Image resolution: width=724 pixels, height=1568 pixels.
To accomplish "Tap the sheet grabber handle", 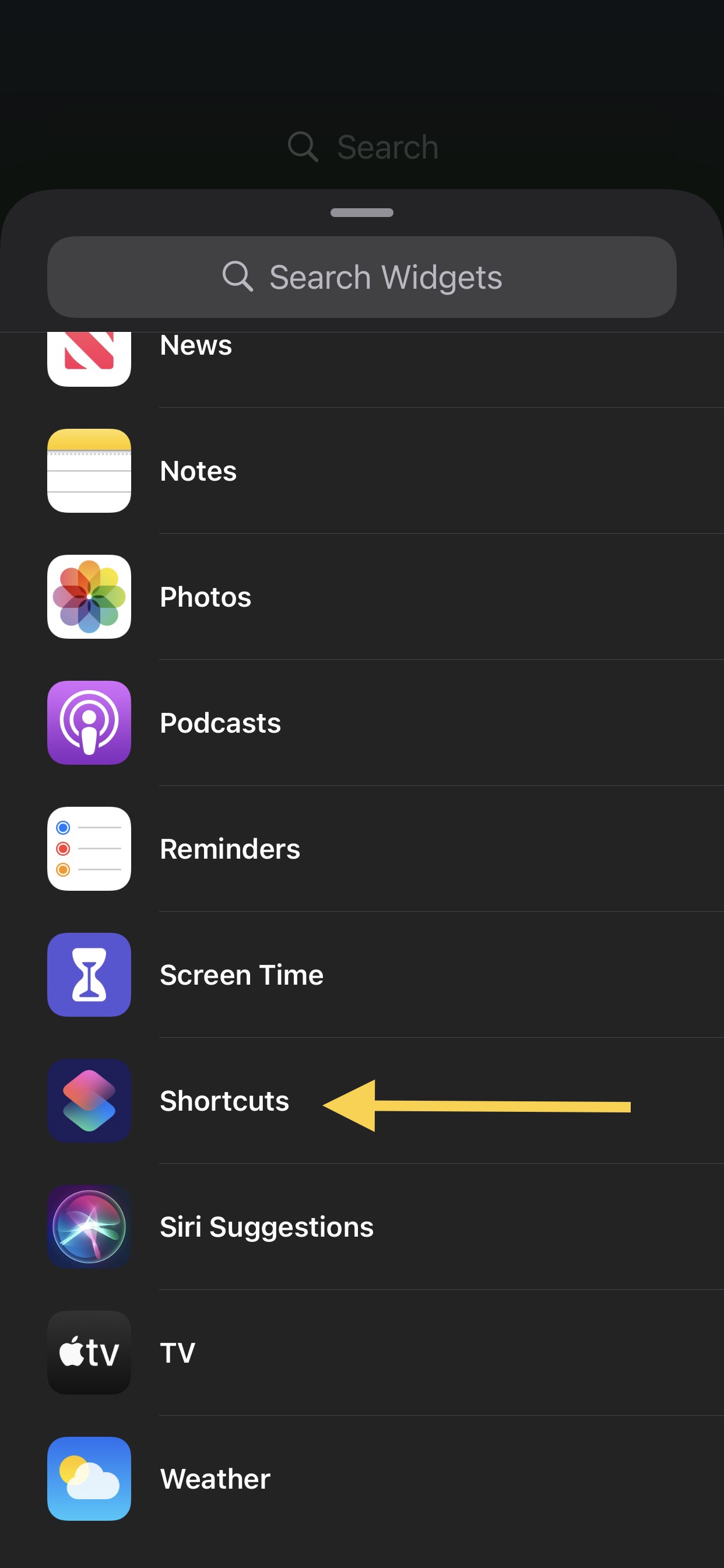I will tap(362, 212).
